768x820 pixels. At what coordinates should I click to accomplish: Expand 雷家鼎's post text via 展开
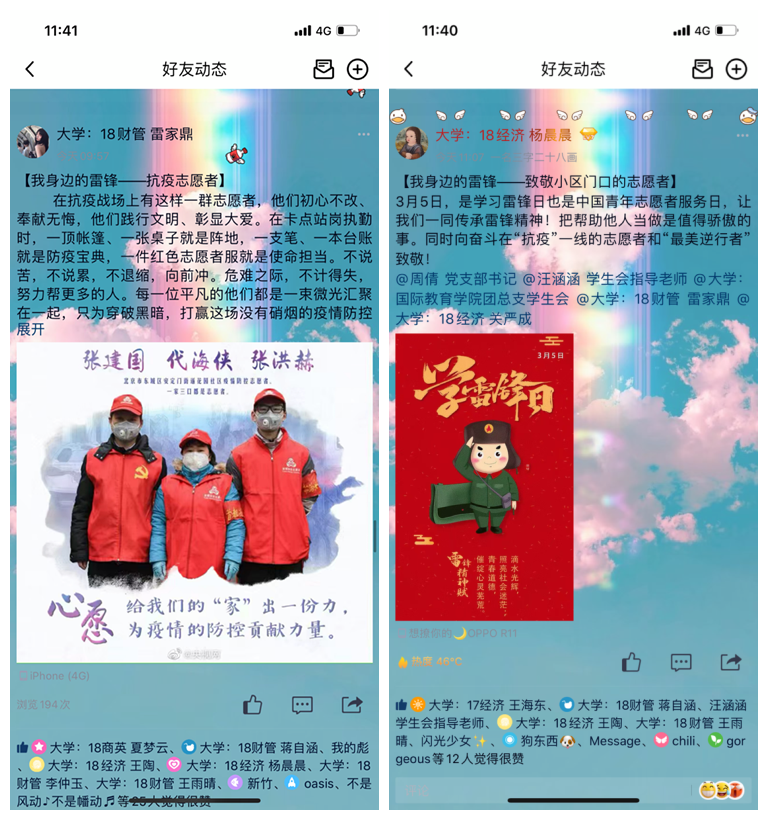(31, 329)
